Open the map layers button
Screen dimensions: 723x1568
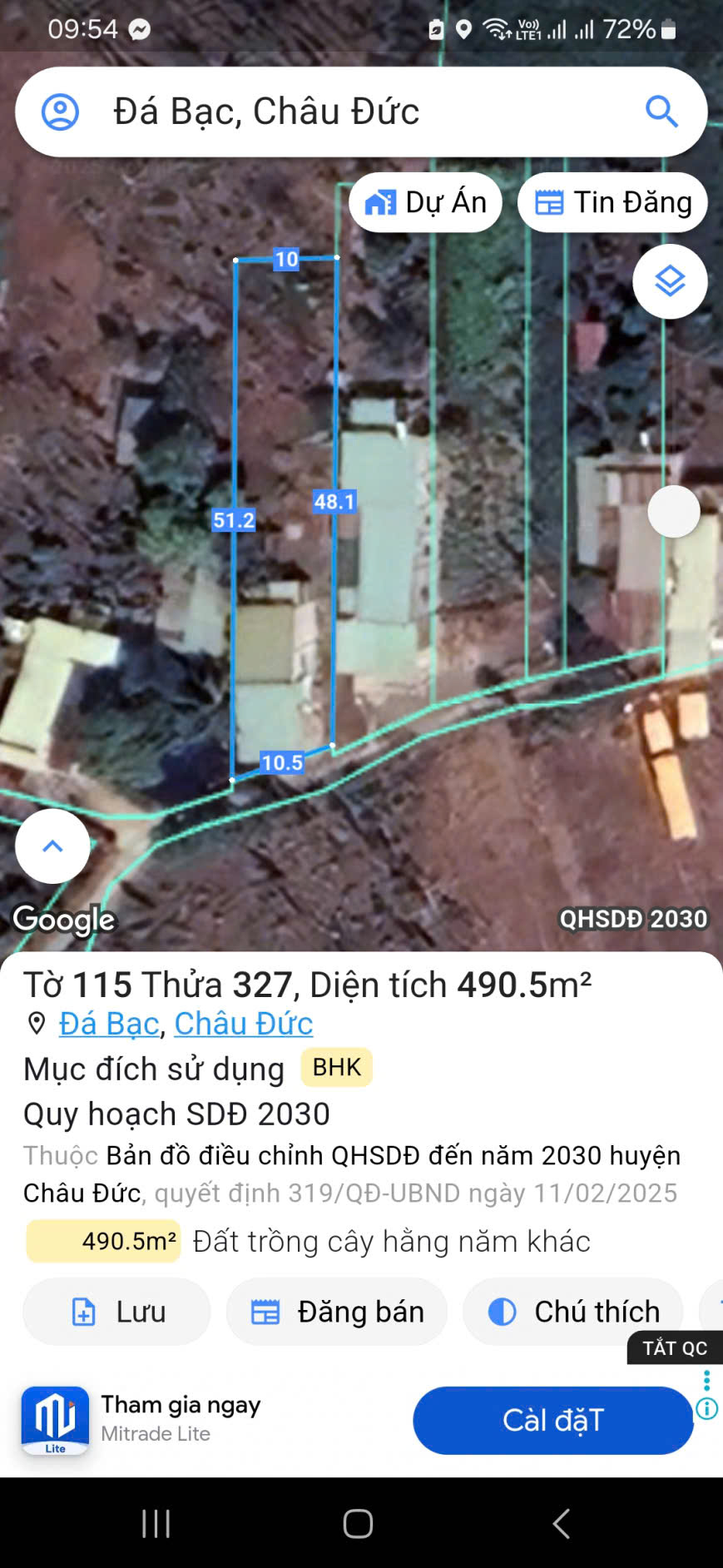tap(670, 281)
